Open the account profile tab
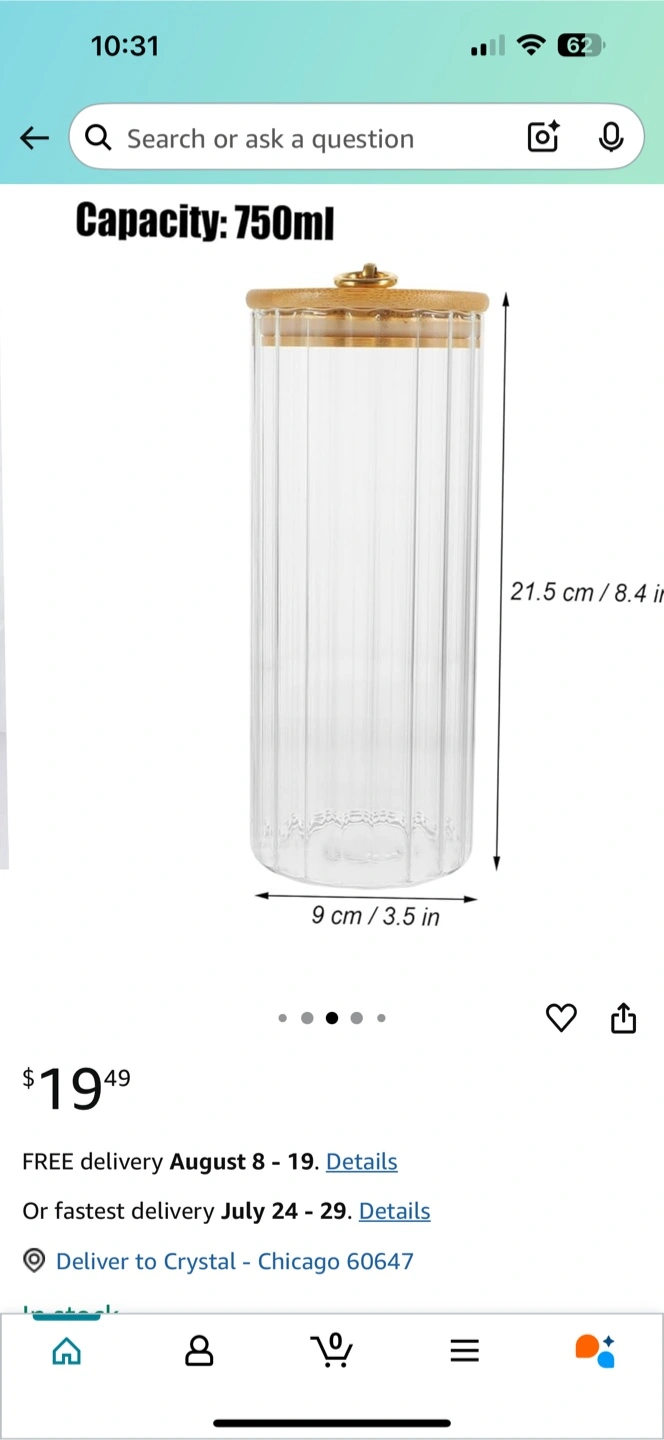This screenshot has height=1440, width=664. (x=199, y=1352)
